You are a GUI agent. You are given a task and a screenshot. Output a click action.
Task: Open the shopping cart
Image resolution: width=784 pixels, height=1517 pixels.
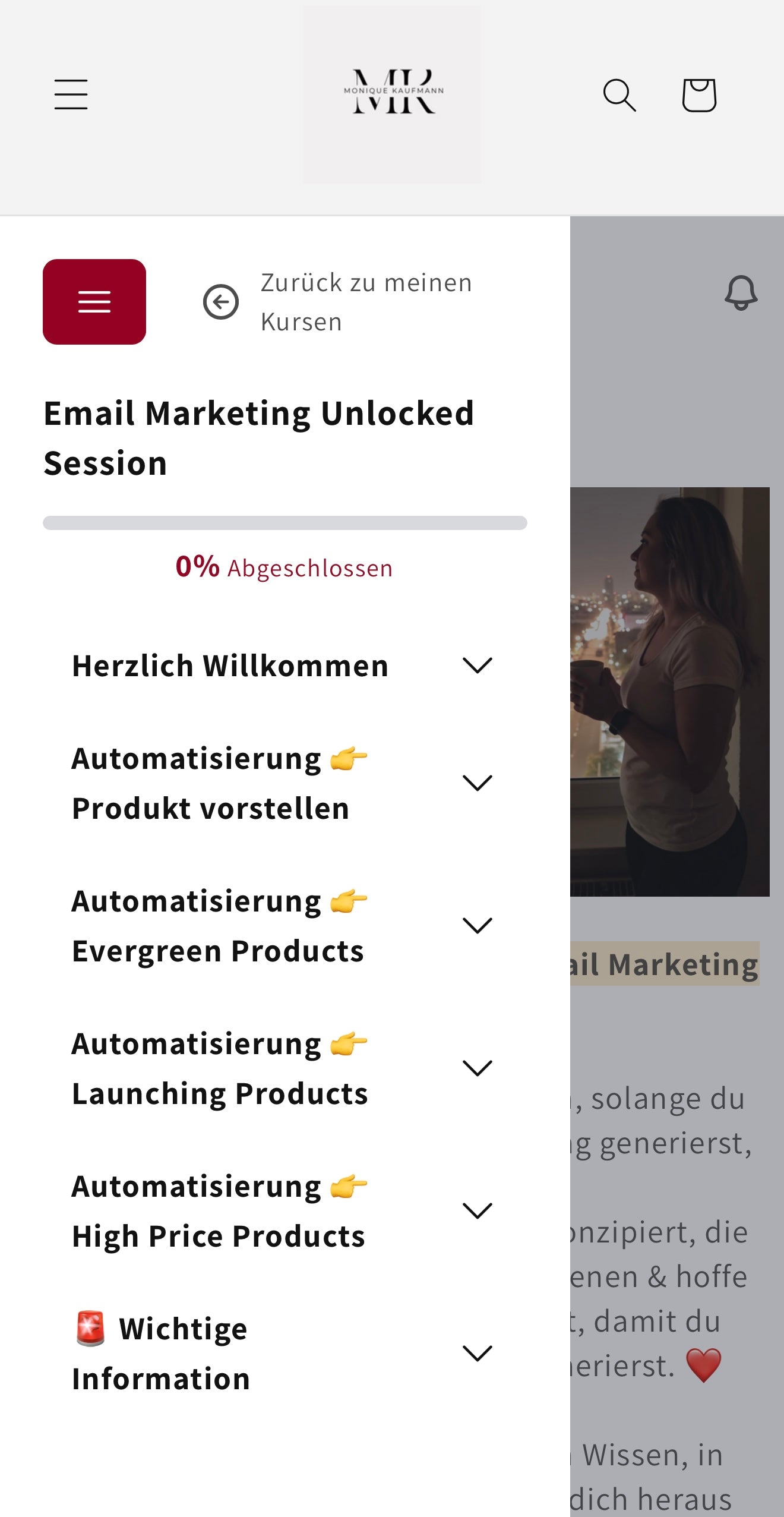click(699, 95)
